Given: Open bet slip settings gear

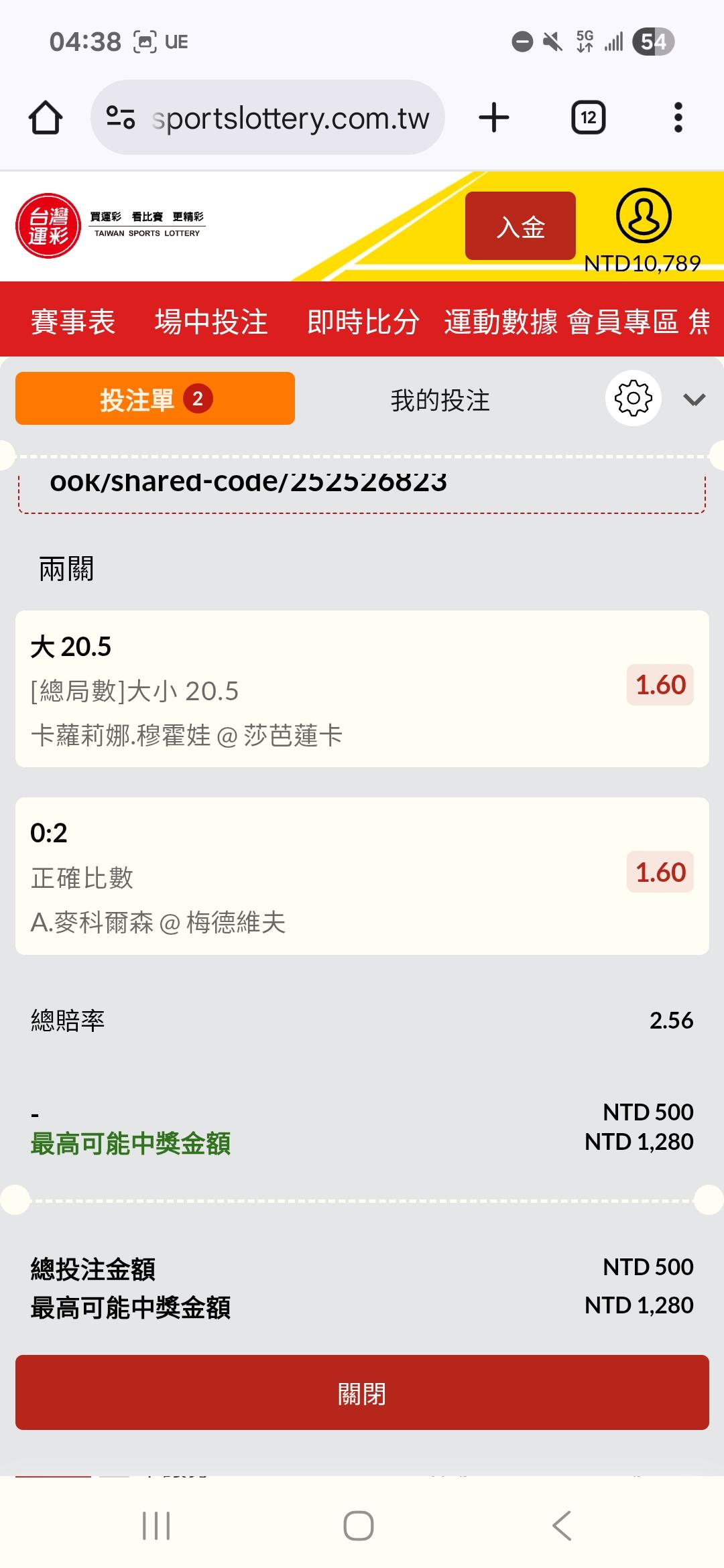Looking at the screenshot, I should (x=633, y=398).
